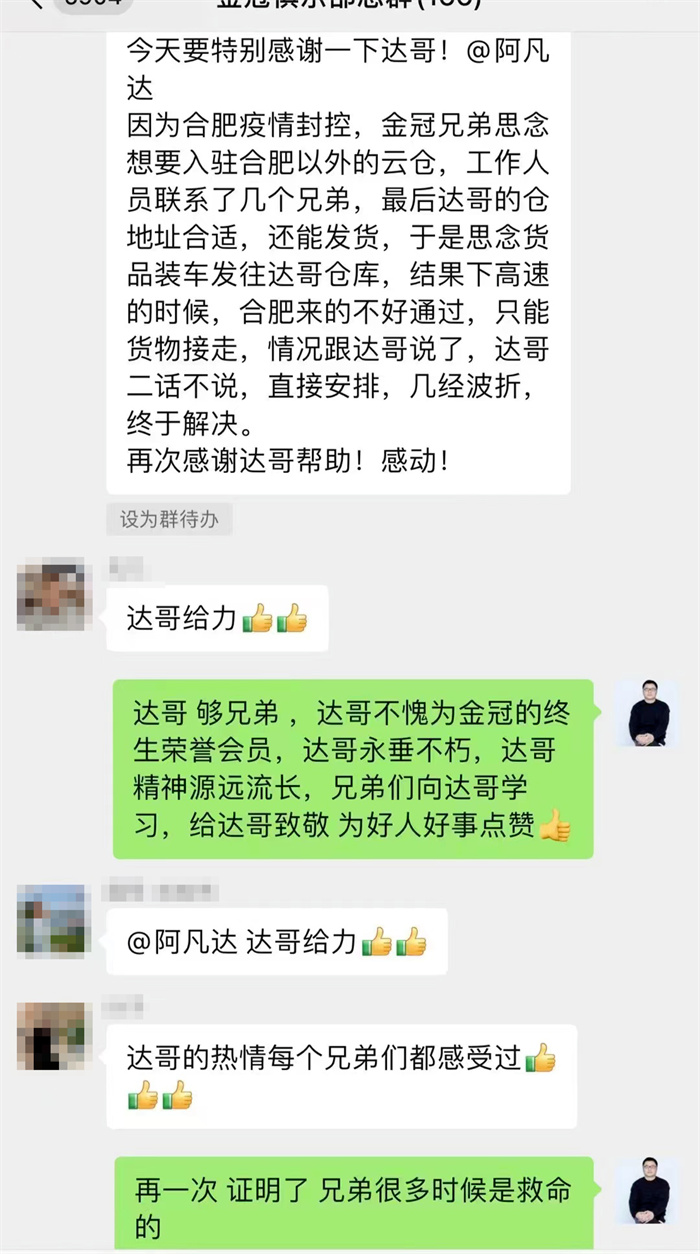This screenshot has height=1254, width=700.
Task: View profile of the @阿凡达 达哥给力 sender
Action: coord(54,919)
